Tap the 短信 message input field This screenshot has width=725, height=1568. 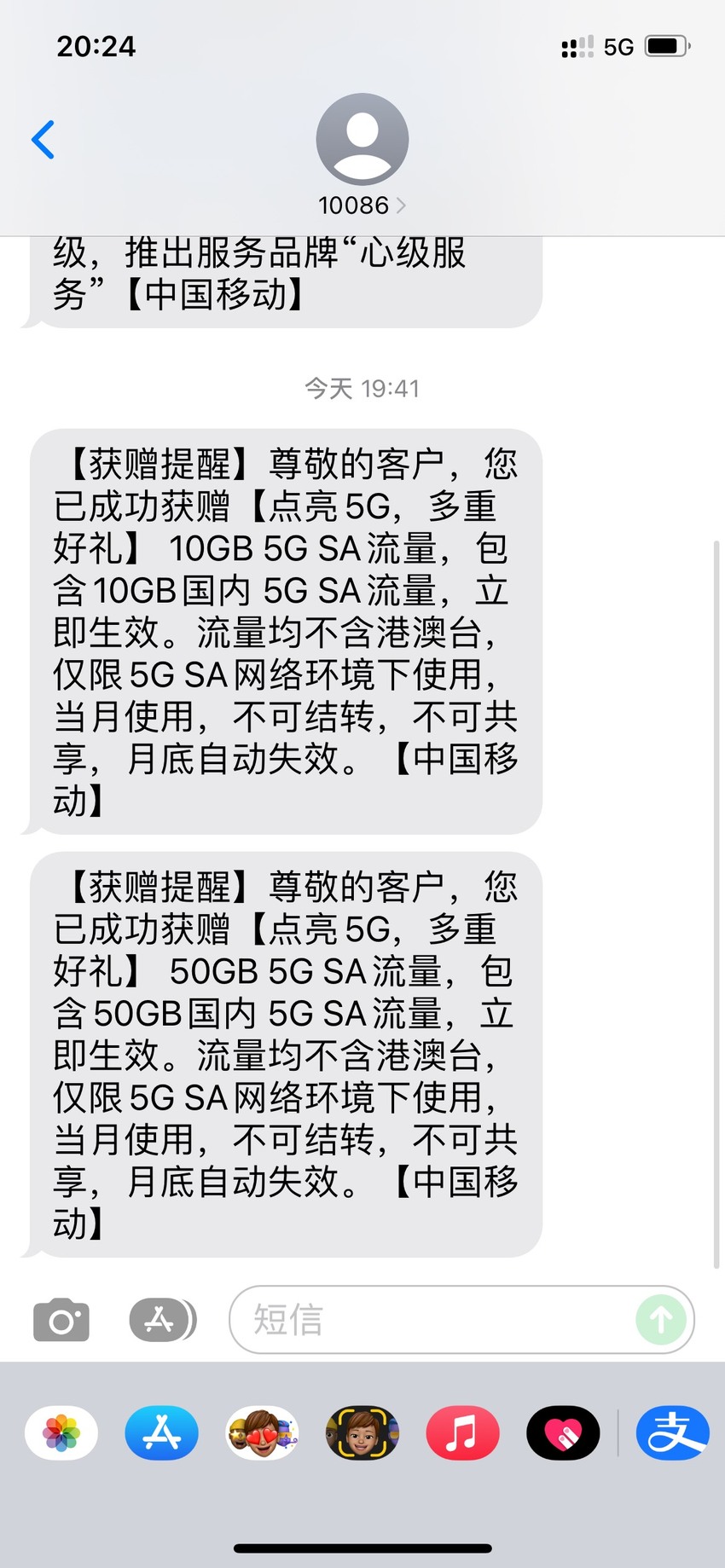[x=431, y=1320]
